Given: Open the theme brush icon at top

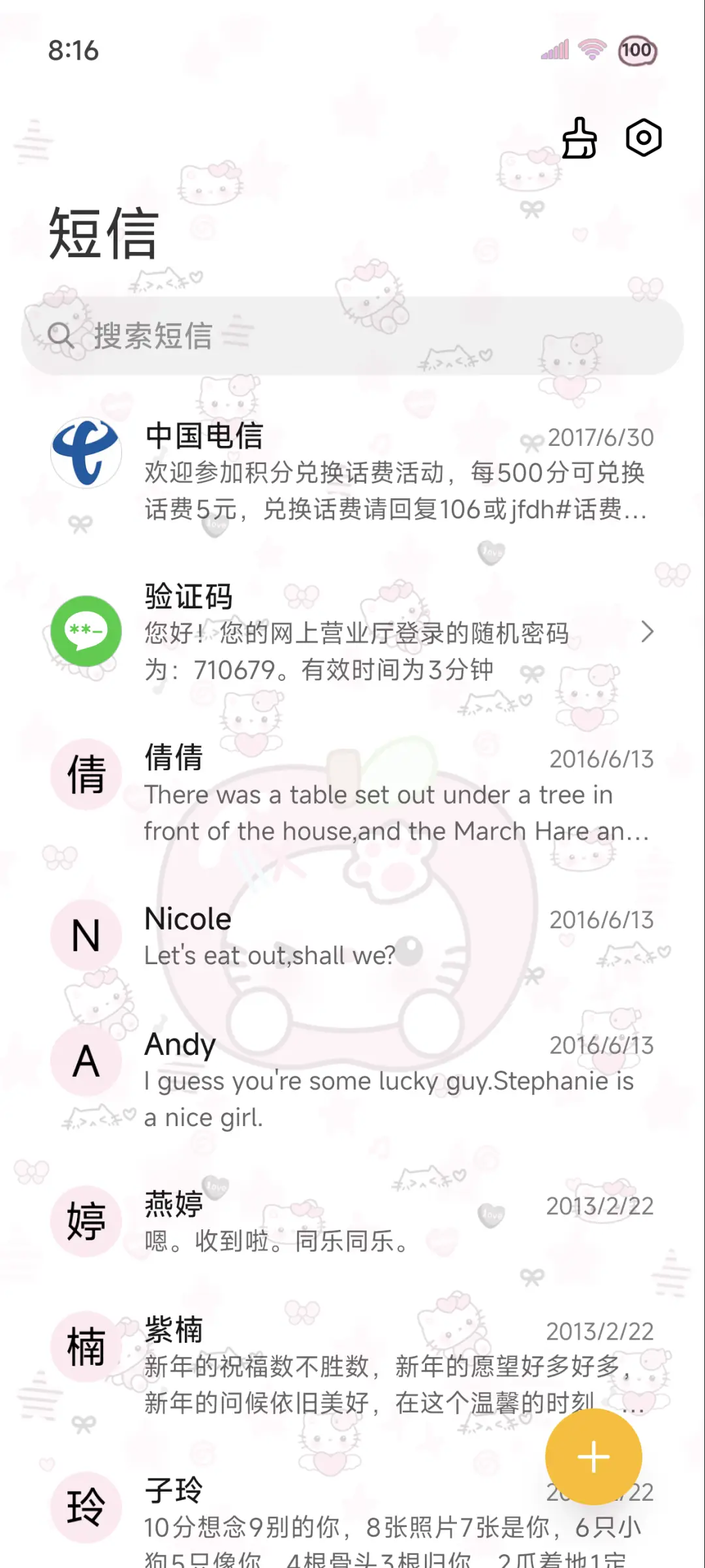Looking at the screenshot, I should click(578, 137).
